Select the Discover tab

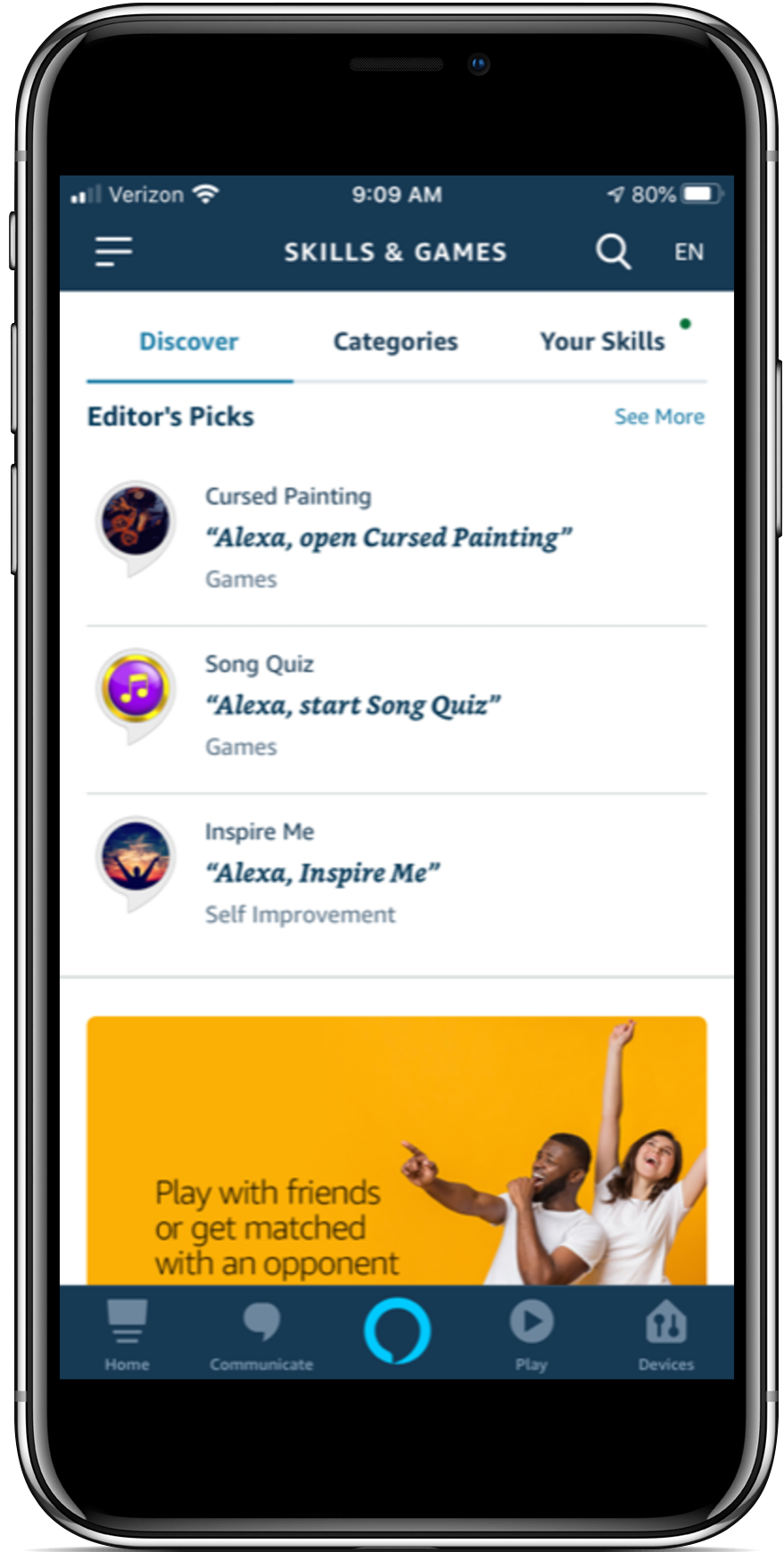188,342
